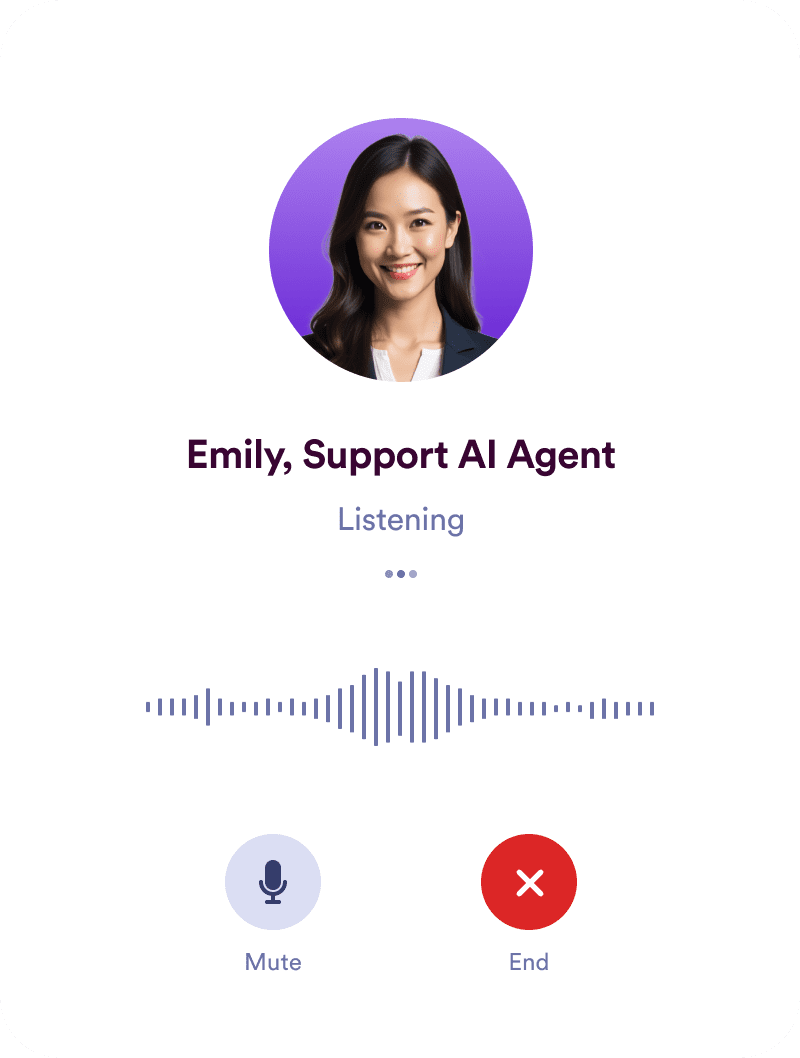Click the audio waveform visualization
The width and height of the screenshot is (800, 1058).
pyautogui.click(x=400, y=706)
